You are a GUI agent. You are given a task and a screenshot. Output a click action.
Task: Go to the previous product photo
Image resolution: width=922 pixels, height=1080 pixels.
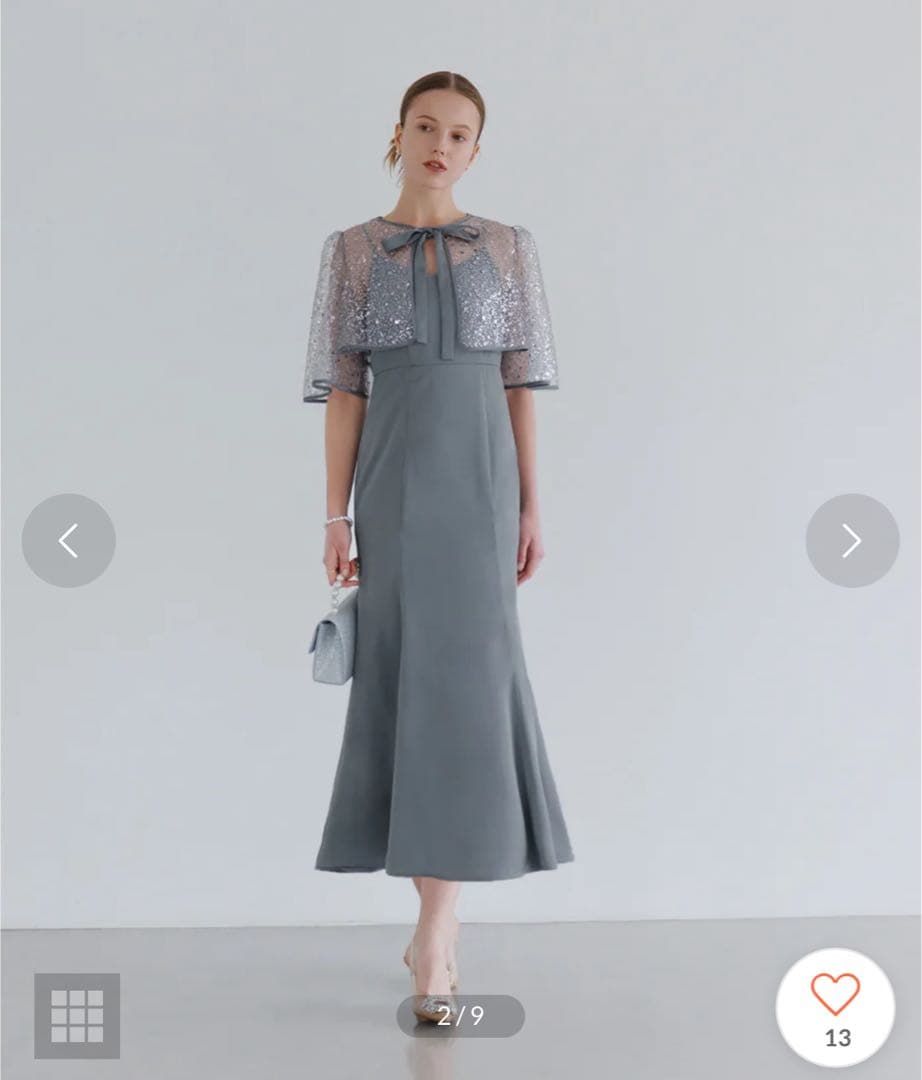[68, 541]
